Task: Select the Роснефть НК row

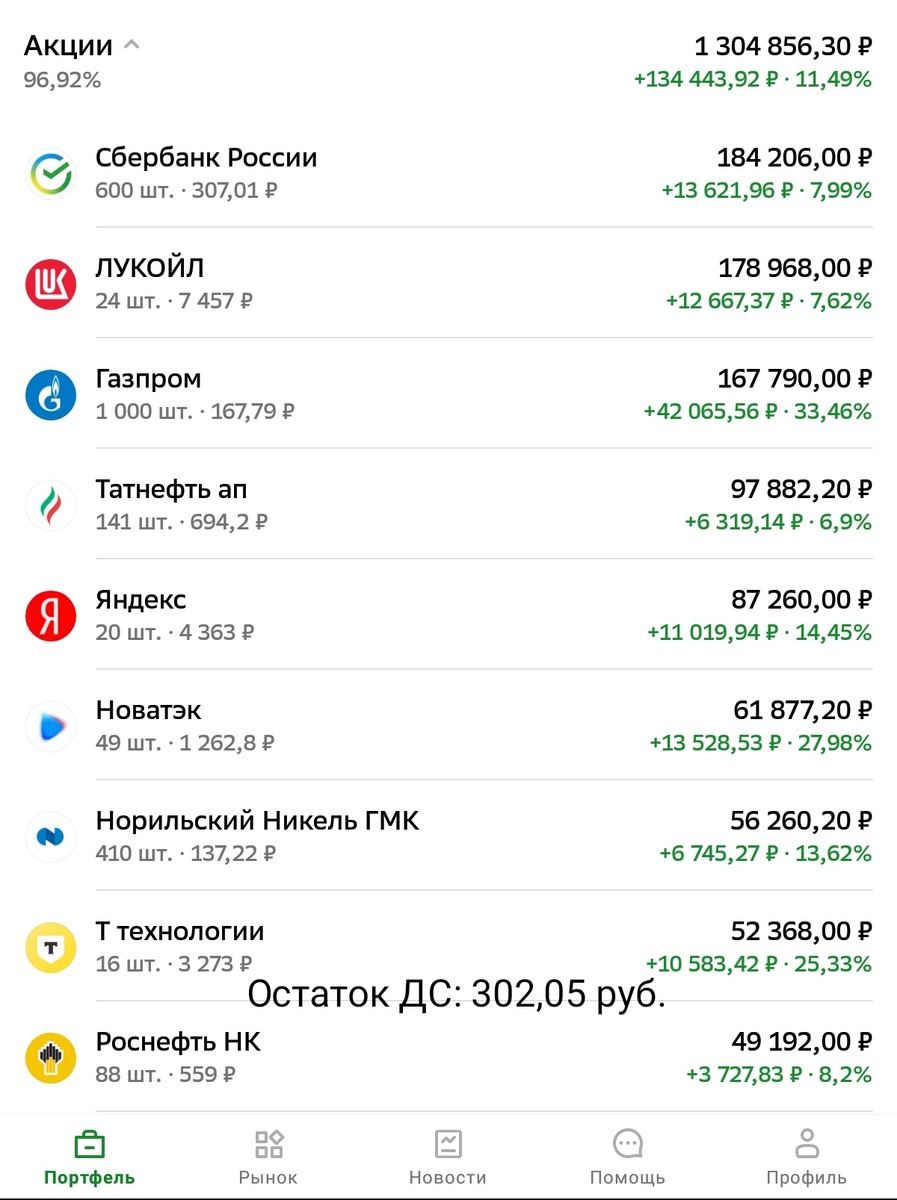Action: point(448,1057)
